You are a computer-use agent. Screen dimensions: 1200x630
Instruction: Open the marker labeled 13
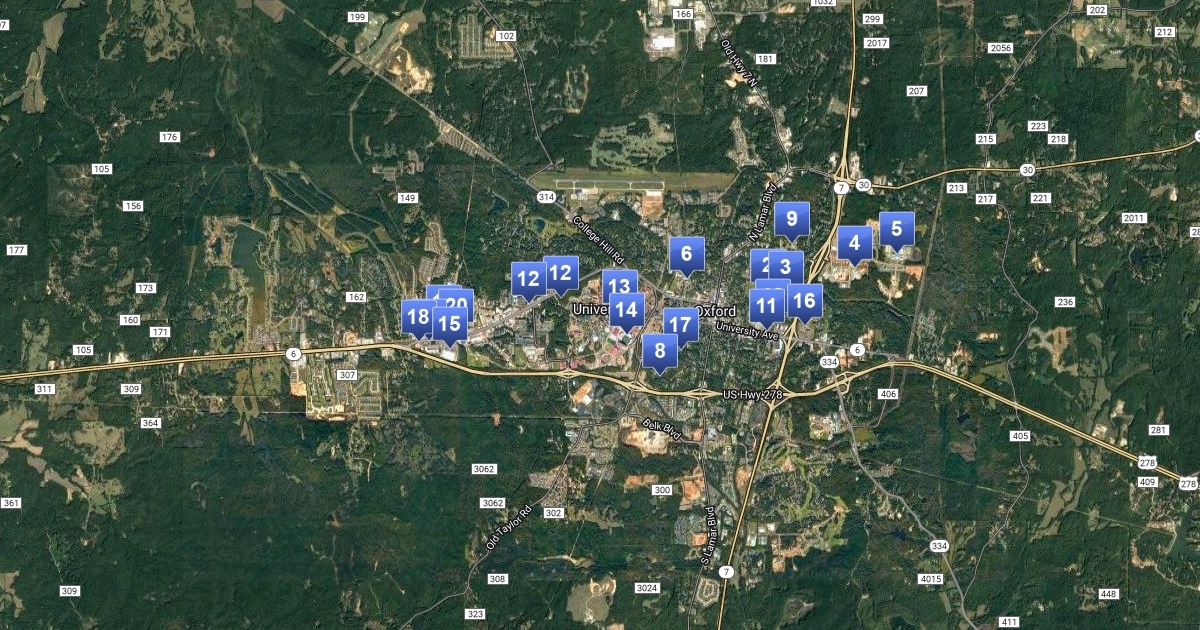tap(619, 286)
